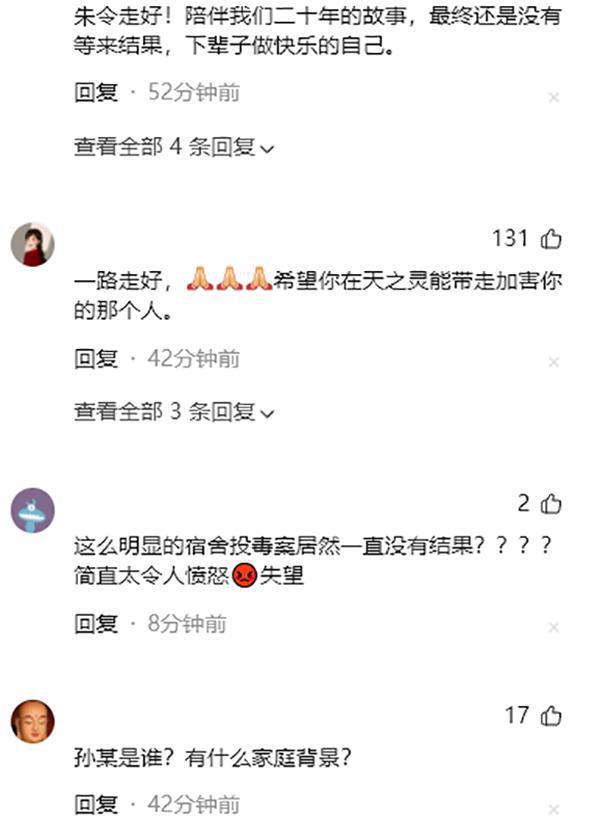Reply to the 一路走好 comment
This screenshot has width=600, height=837.
point(96,359)
